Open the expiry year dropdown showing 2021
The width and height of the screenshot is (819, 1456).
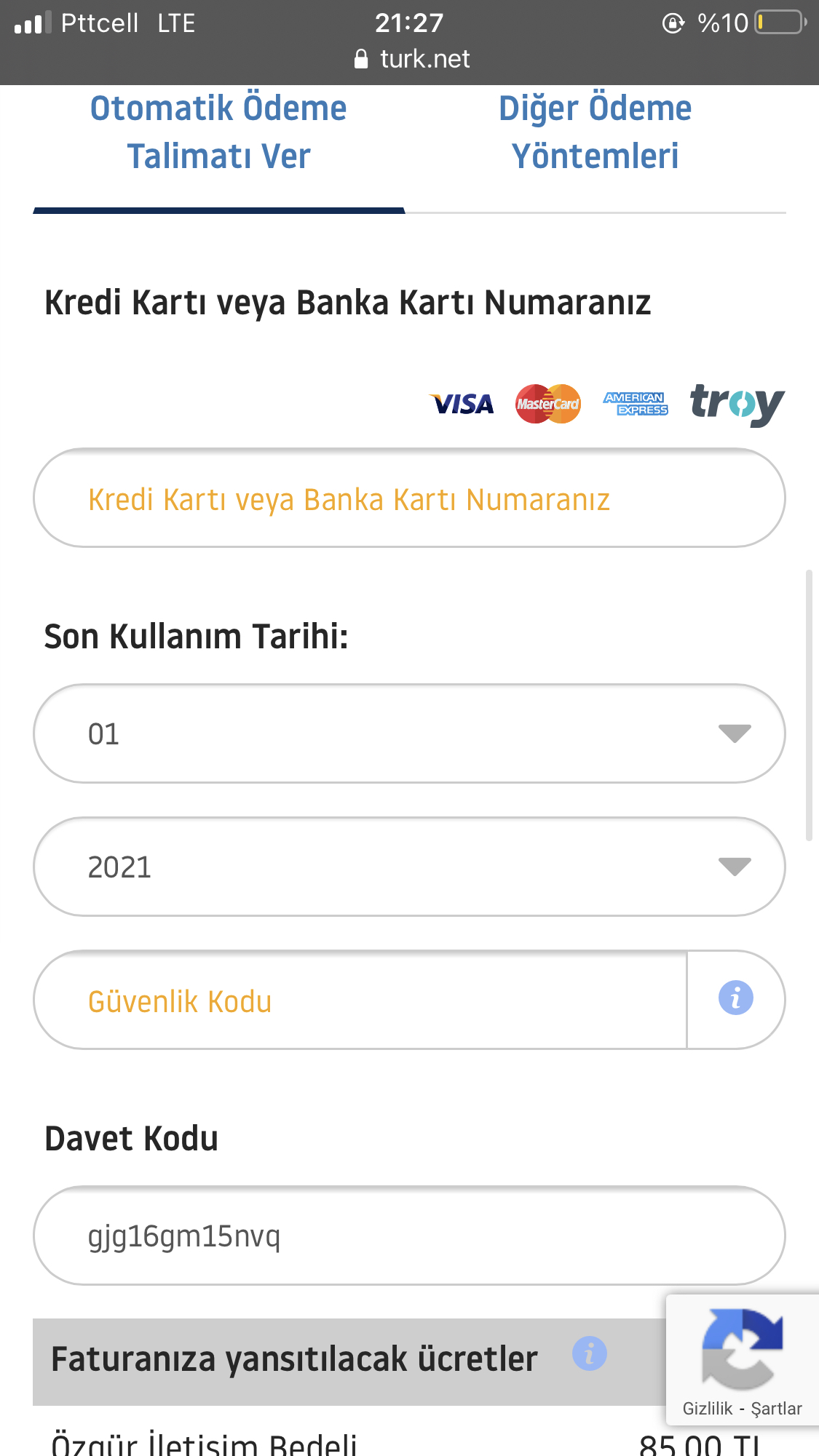409,867
